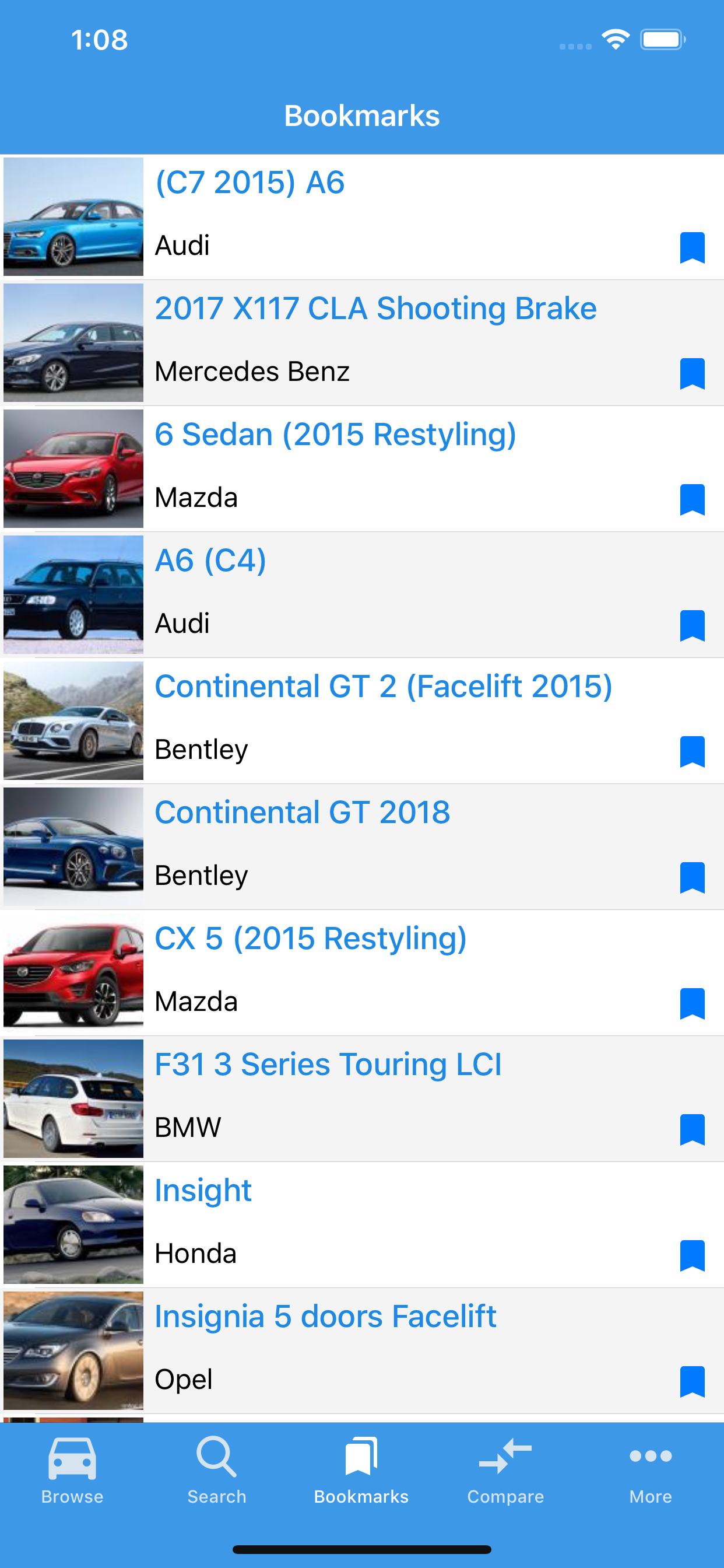
Task: Remove the CX 5 (2015 Restyling) bookmark
Action: pos(694,1005)
